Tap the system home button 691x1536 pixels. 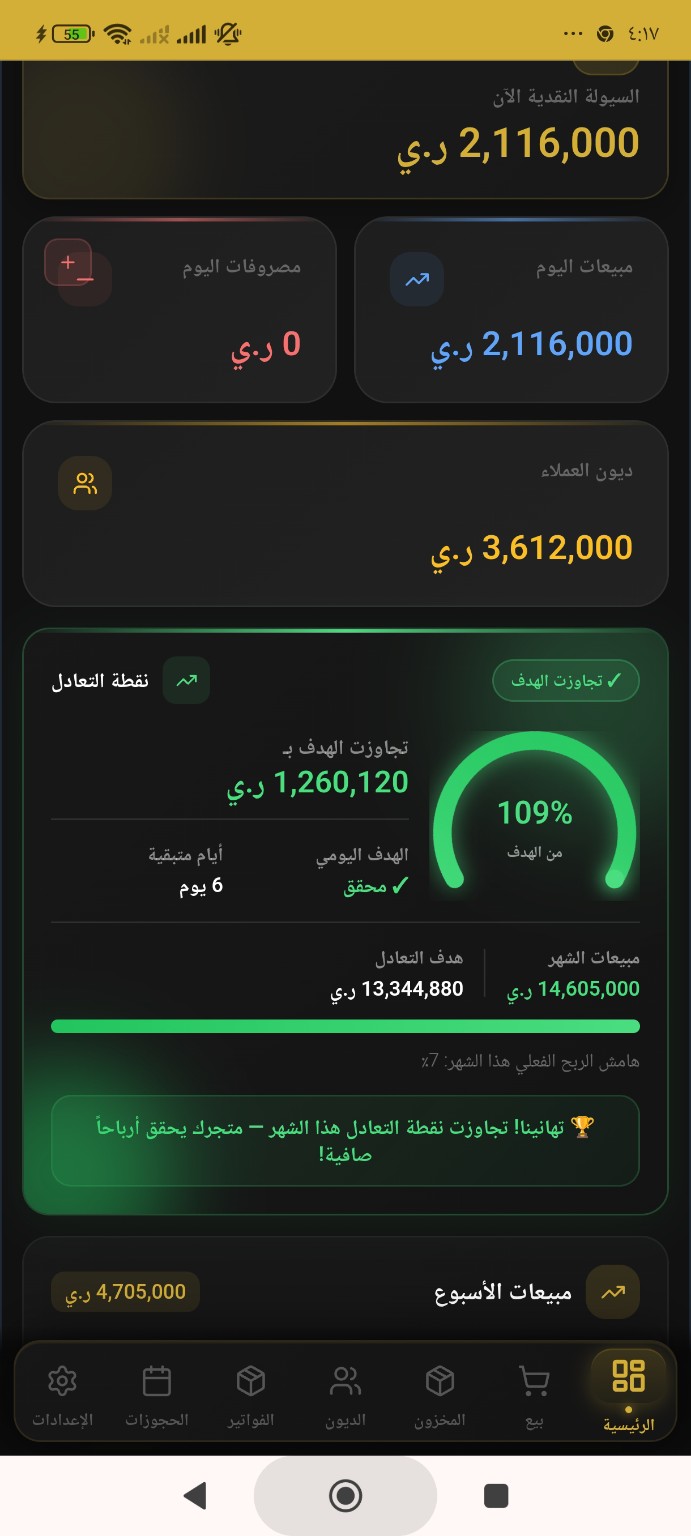click(345, 1496)
